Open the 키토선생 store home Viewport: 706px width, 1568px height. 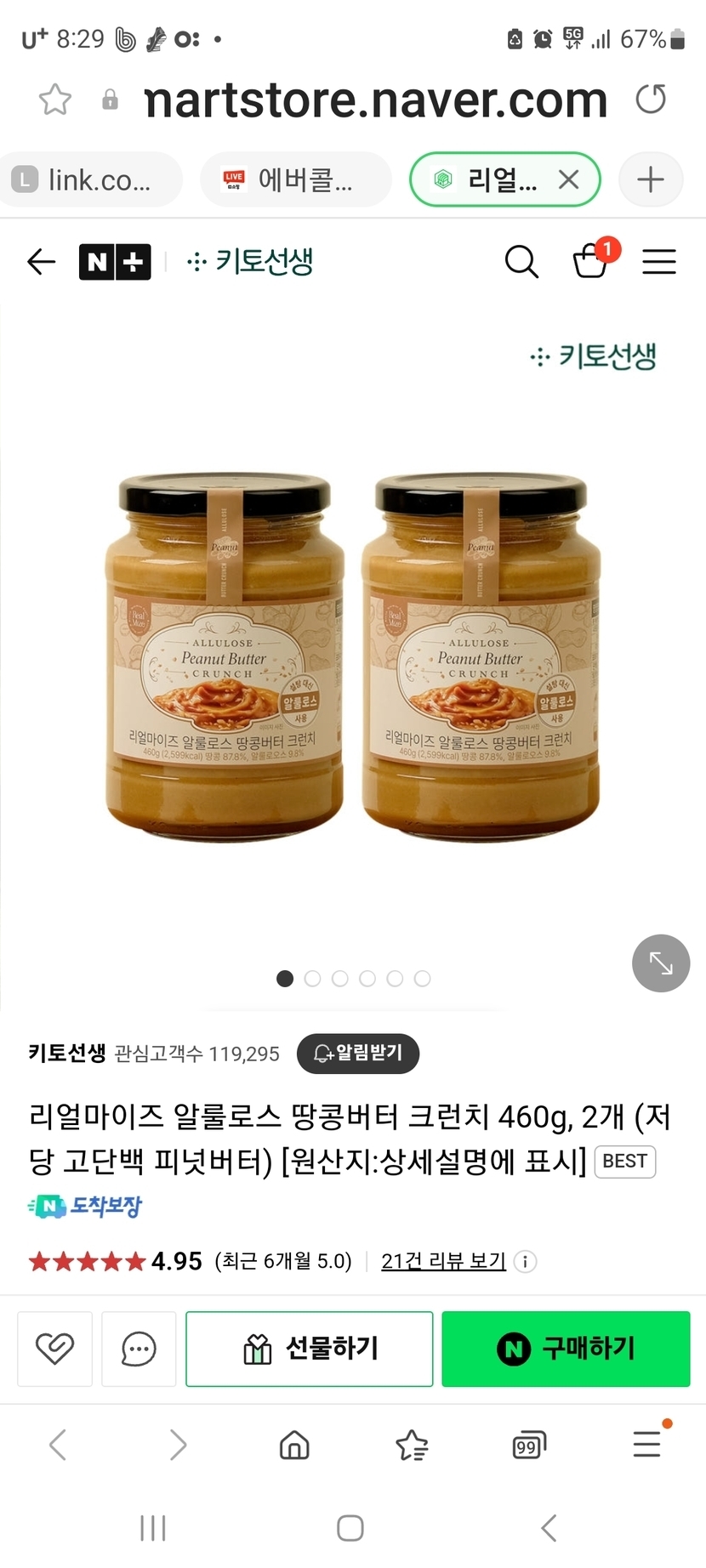251,262
